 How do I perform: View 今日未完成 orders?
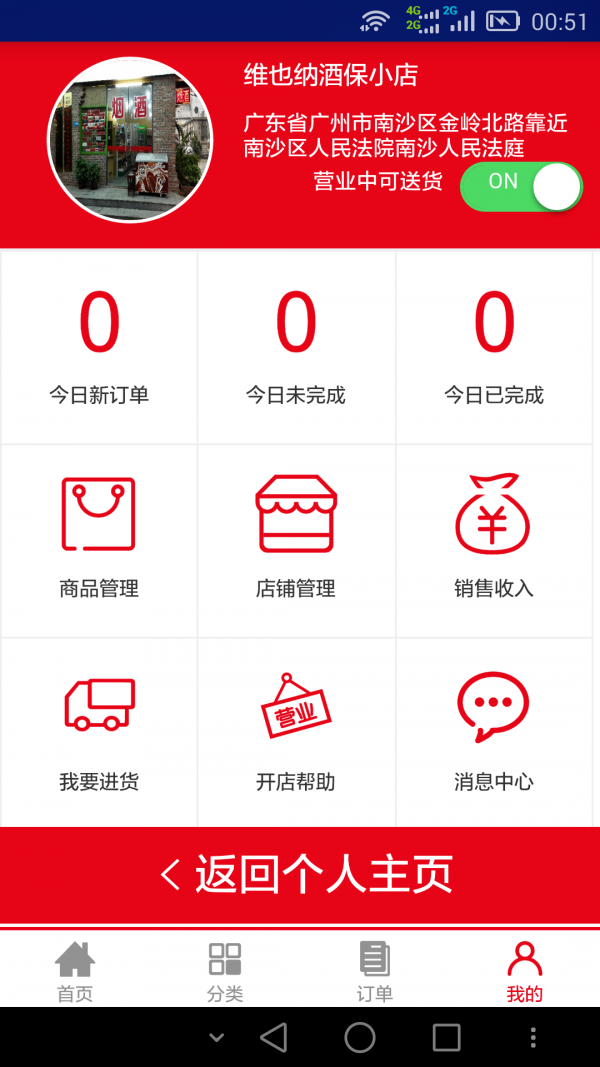[x=296, y=347]
